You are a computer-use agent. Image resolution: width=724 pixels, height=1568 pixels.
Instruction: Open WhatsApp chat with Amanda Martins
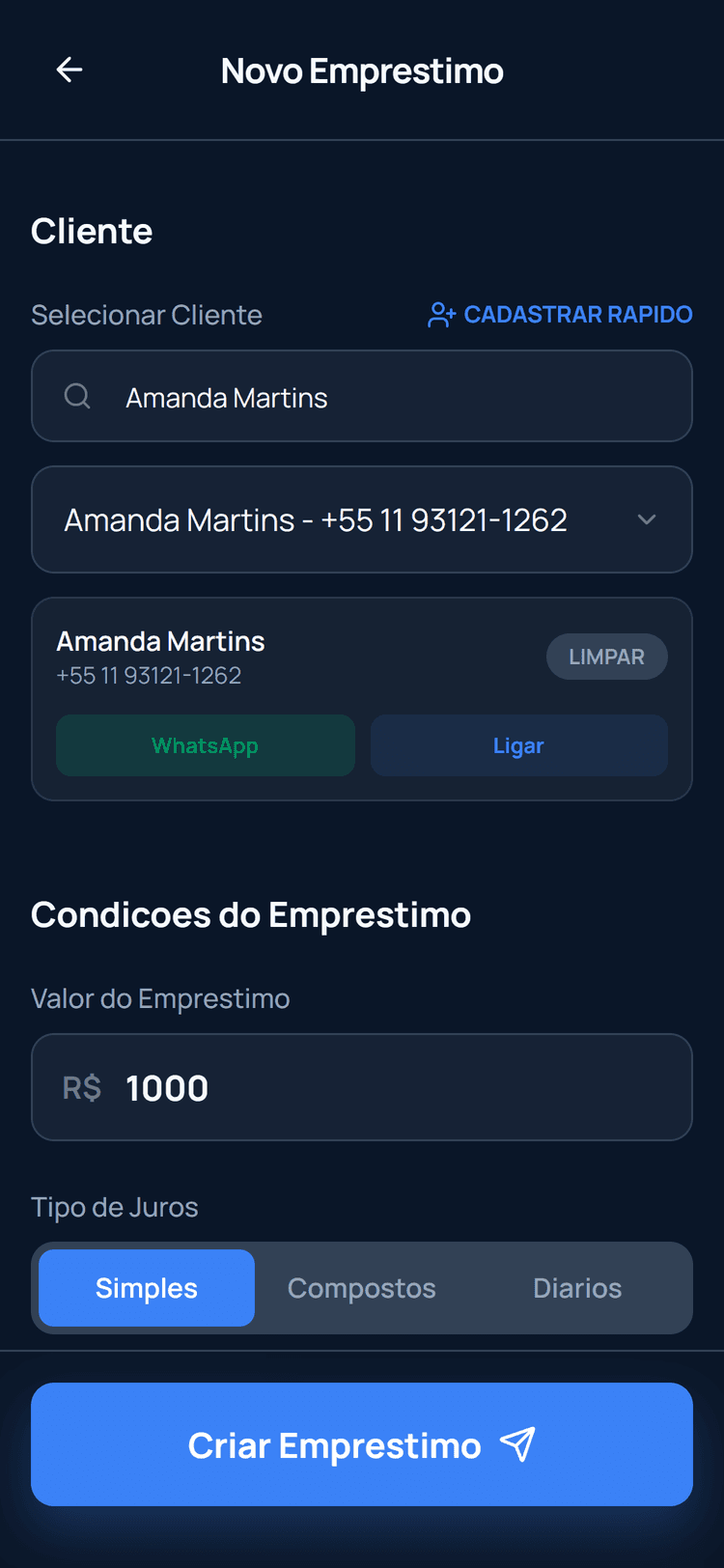coord(206,744)
